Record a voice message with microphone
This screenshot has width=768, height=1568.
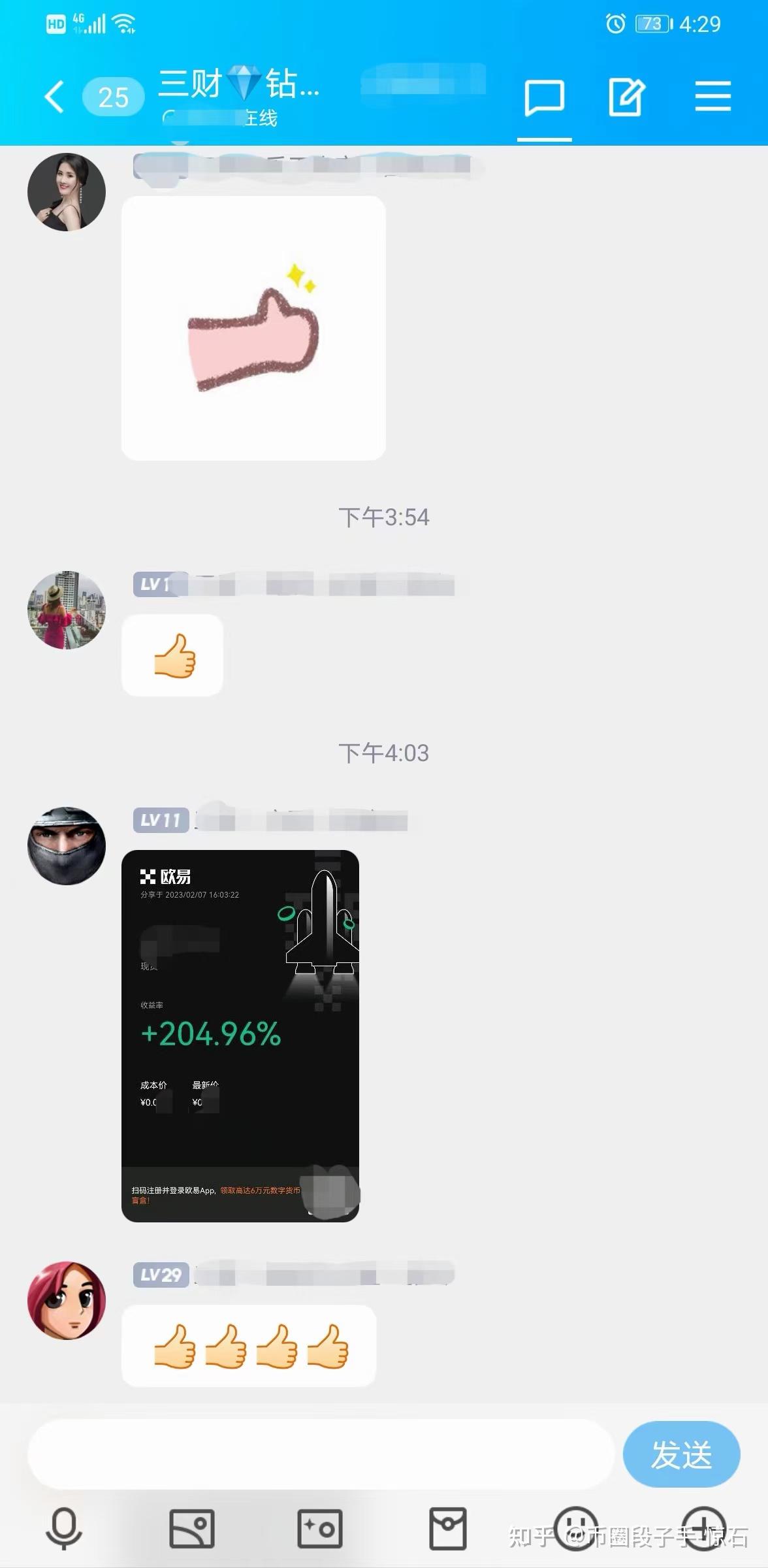(x=64, y=1529)
